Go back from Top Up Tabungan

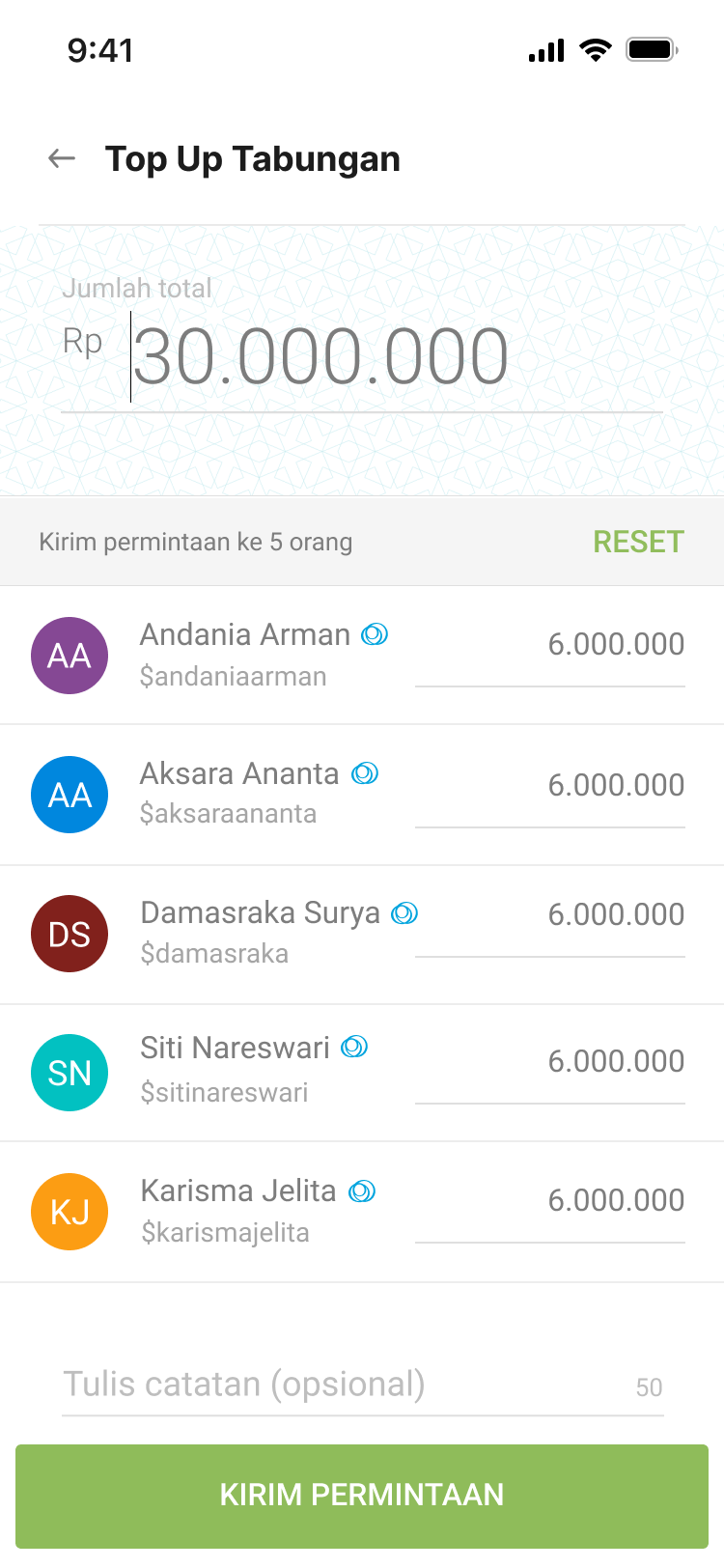click(x=62, y=158)
